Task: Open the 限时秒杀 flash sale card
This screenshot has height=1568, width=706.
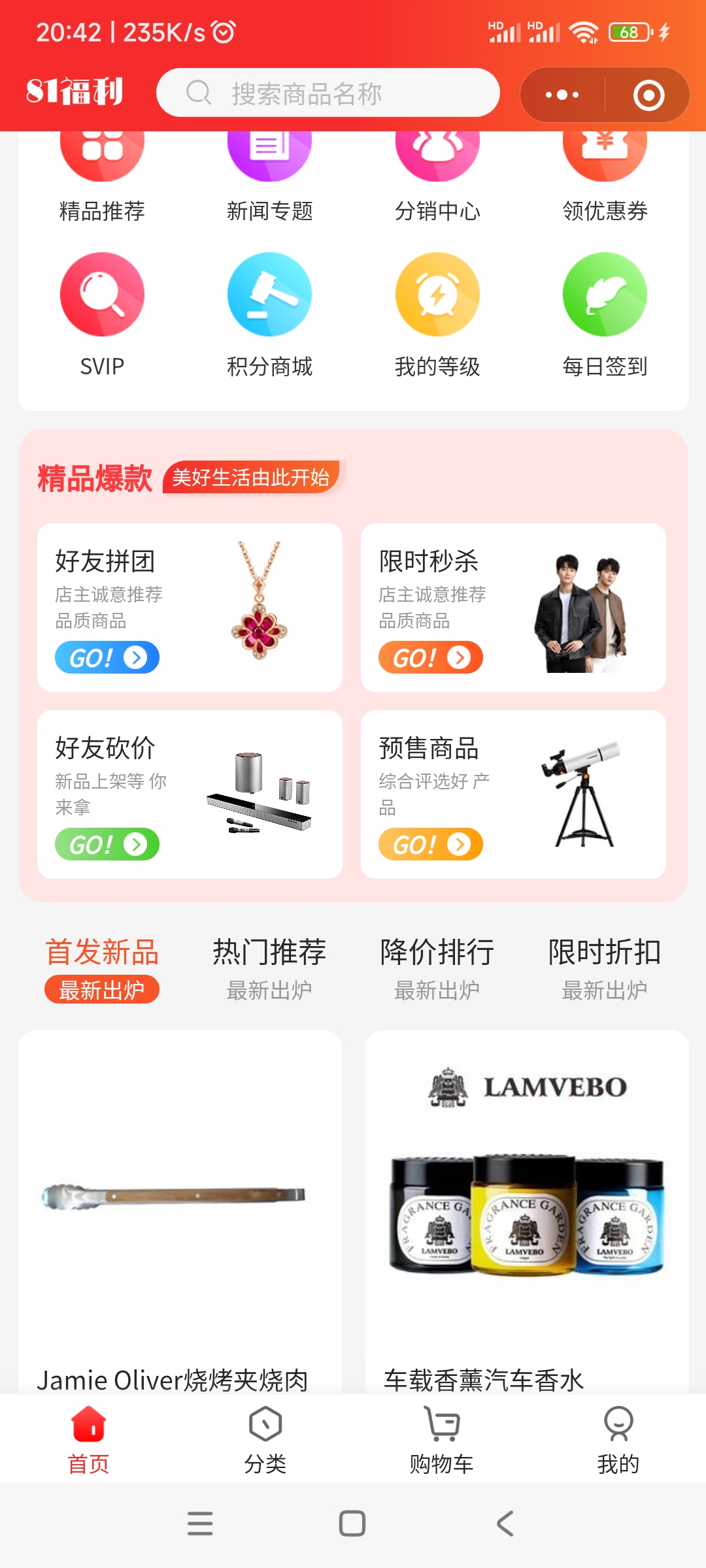Action: [x=513, y=608]
